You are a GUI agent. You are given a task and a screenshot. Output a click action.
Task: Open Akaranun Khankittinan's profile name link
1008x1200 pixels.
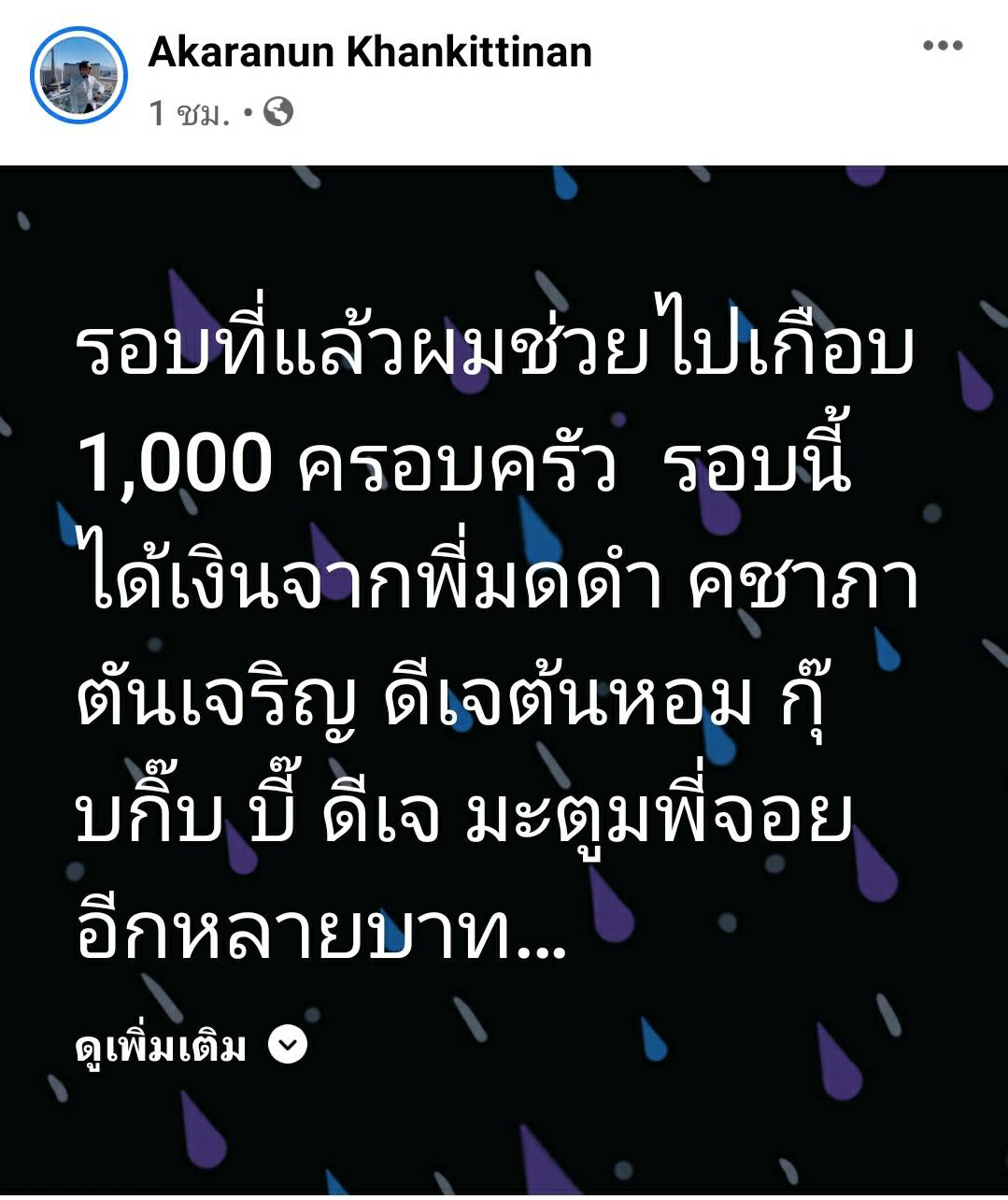(x=370, y=51)
